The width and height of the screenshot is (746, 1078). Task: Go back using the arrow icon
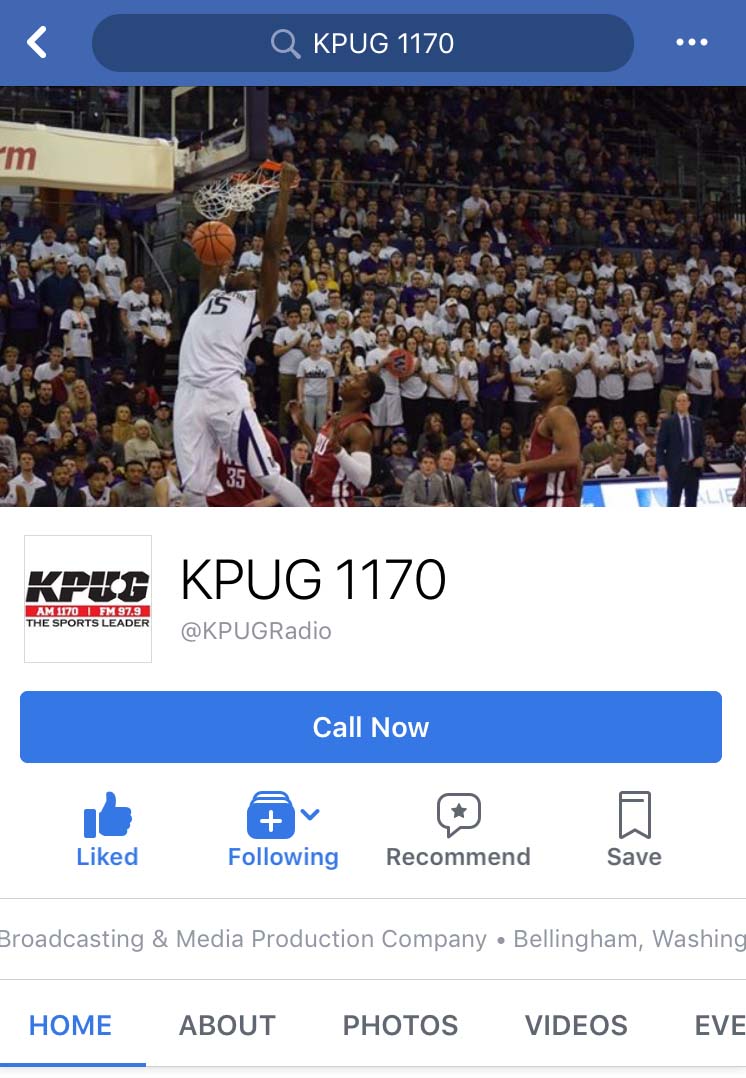pos(37,43)
